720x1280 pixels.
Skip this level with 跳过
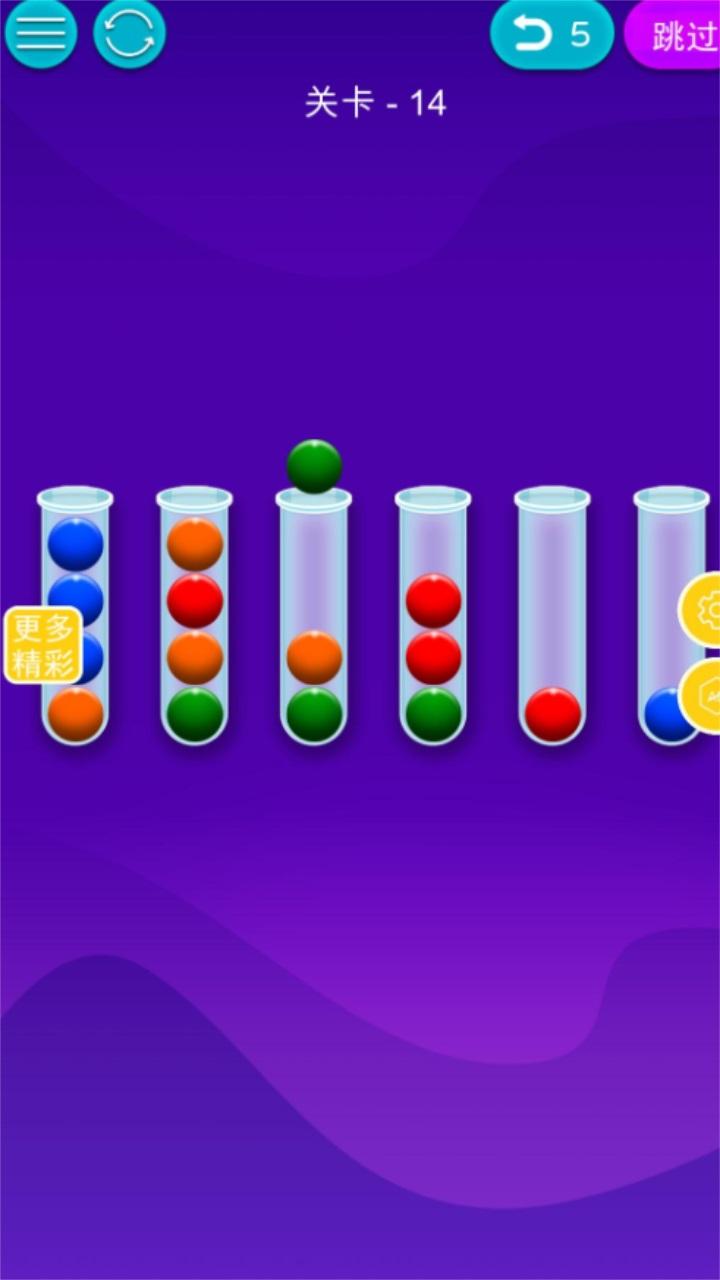click(680, 36)
